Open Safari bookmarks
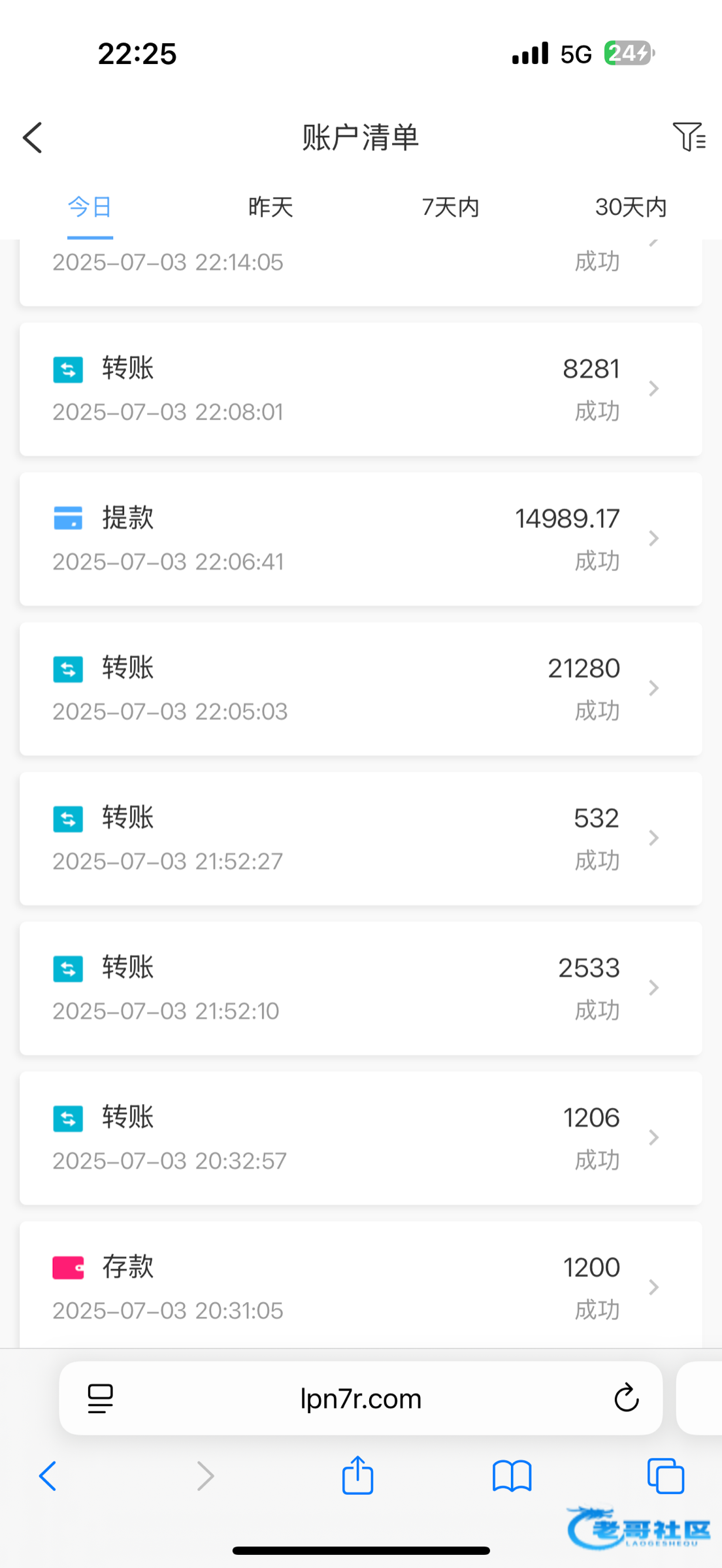Viewport: 722px width, 1568px height. click(x=512, y=1477)
